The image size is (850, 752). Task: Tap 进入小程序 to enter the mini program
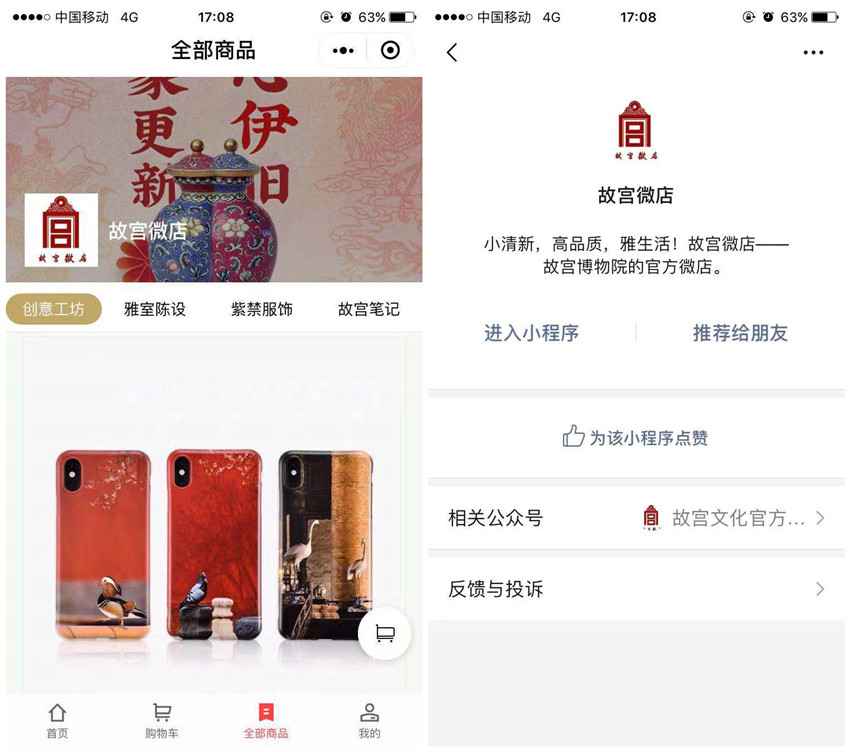[531, 333]
